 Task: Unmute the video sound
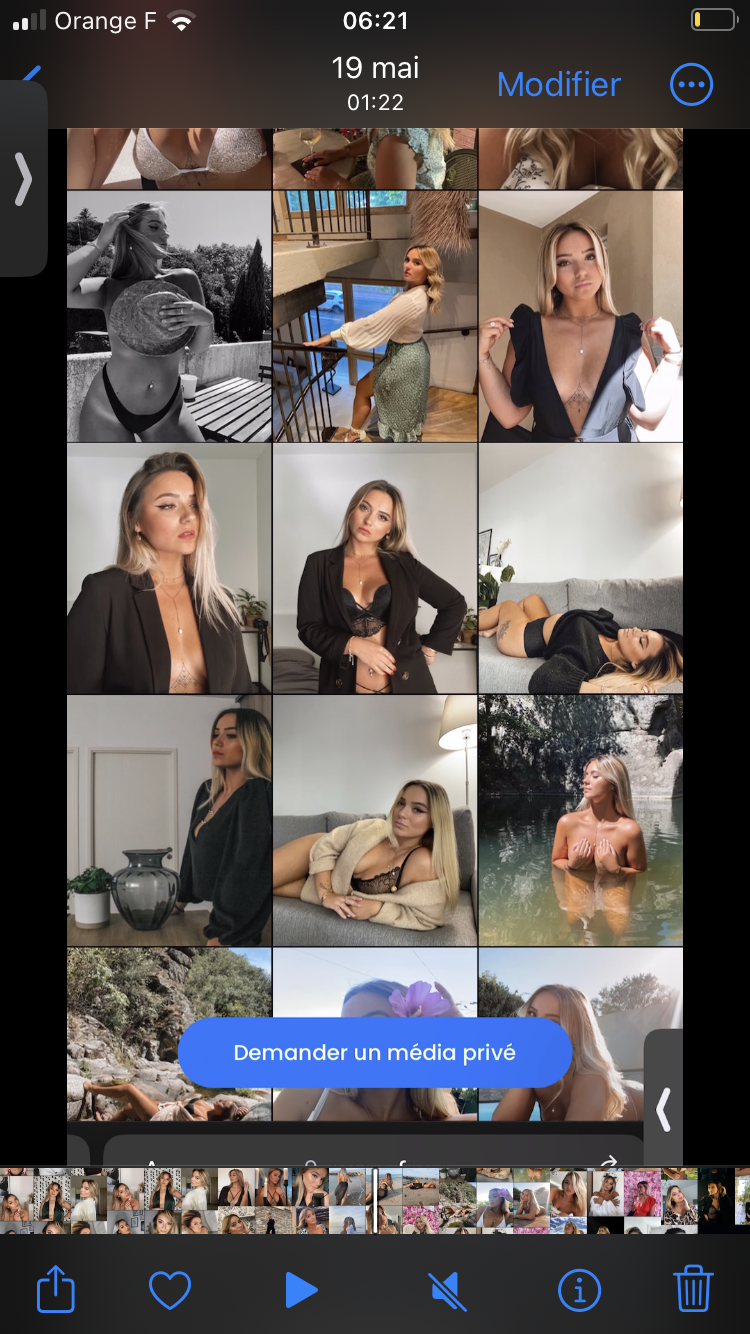click(449, 1292)
